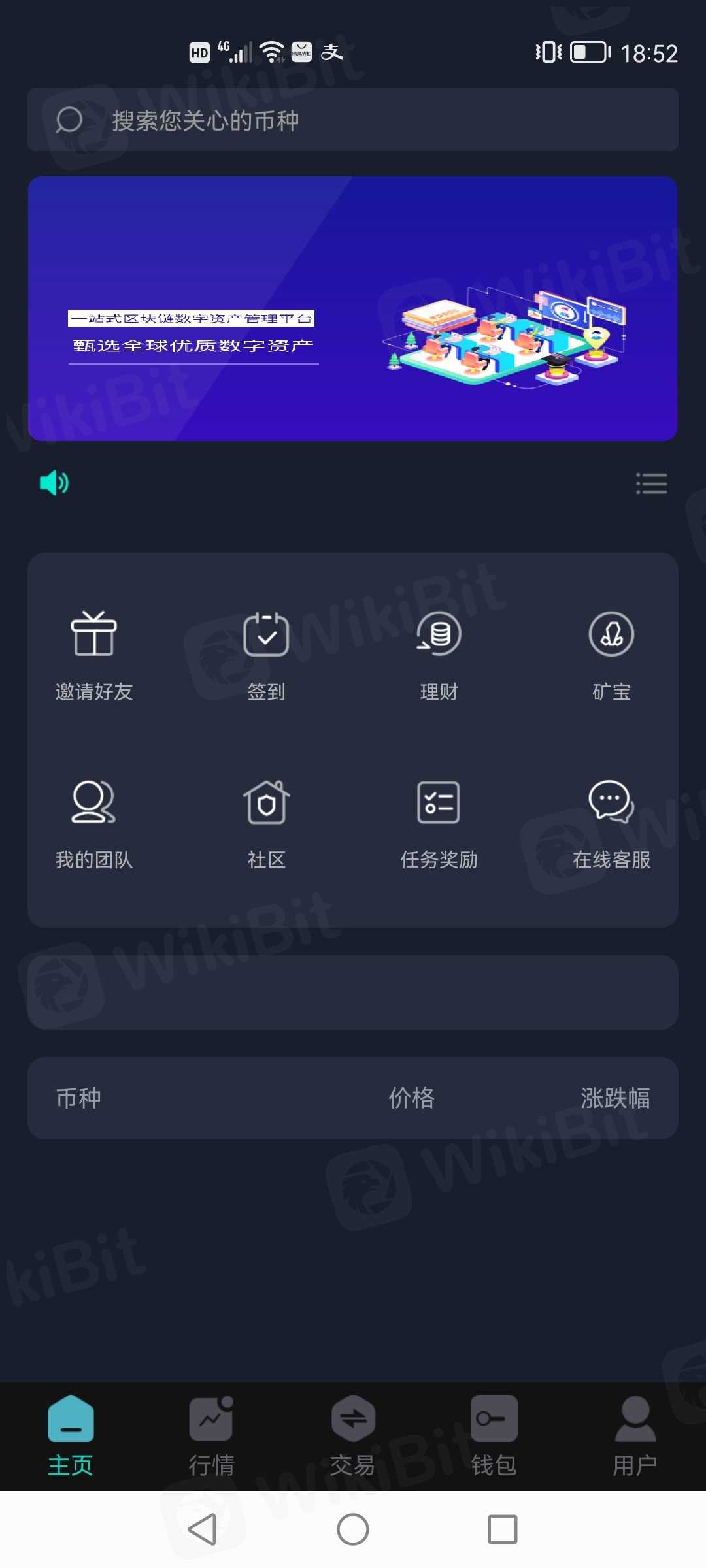Tap the system home button
This screenshot has width=706, height=1568.
[x=353, y=1529]
